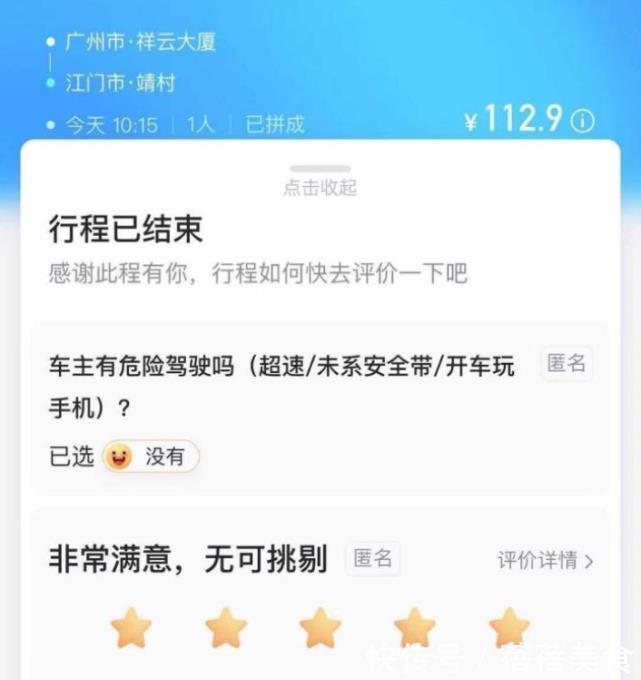Tap the price info icon next to ¥112.9
This screenshot has width=641, height=680.
tap(582, 122)
